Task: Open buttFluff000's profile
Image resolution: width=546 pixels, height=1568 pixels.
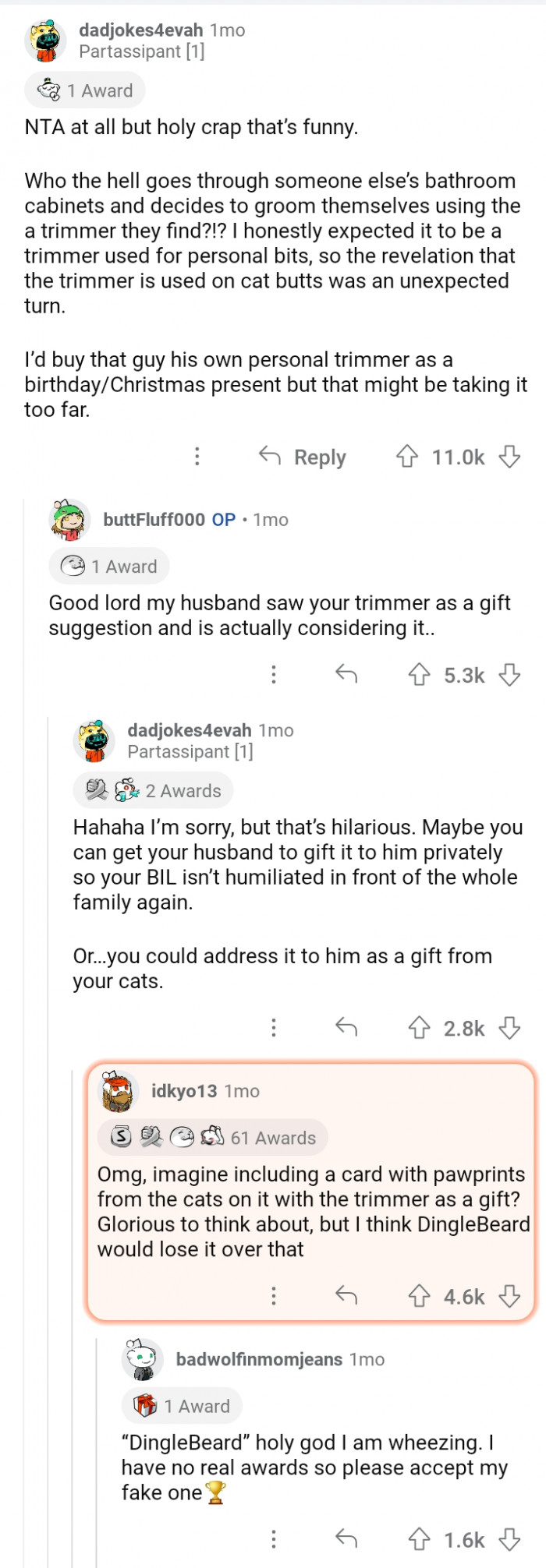Action: tap(154, 520)
